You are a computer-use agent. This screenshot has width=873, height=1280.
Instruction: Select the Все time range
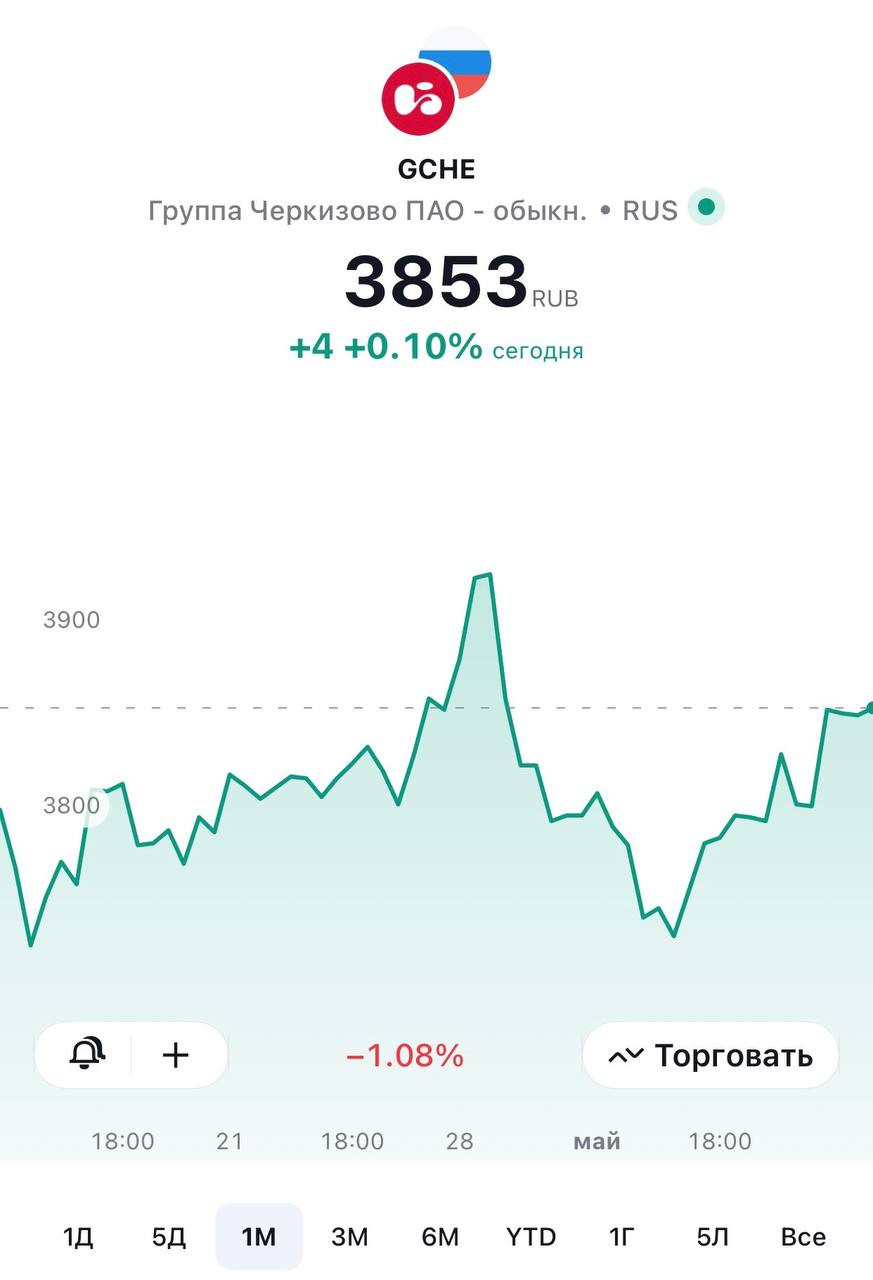click(x=803, y=1237)
